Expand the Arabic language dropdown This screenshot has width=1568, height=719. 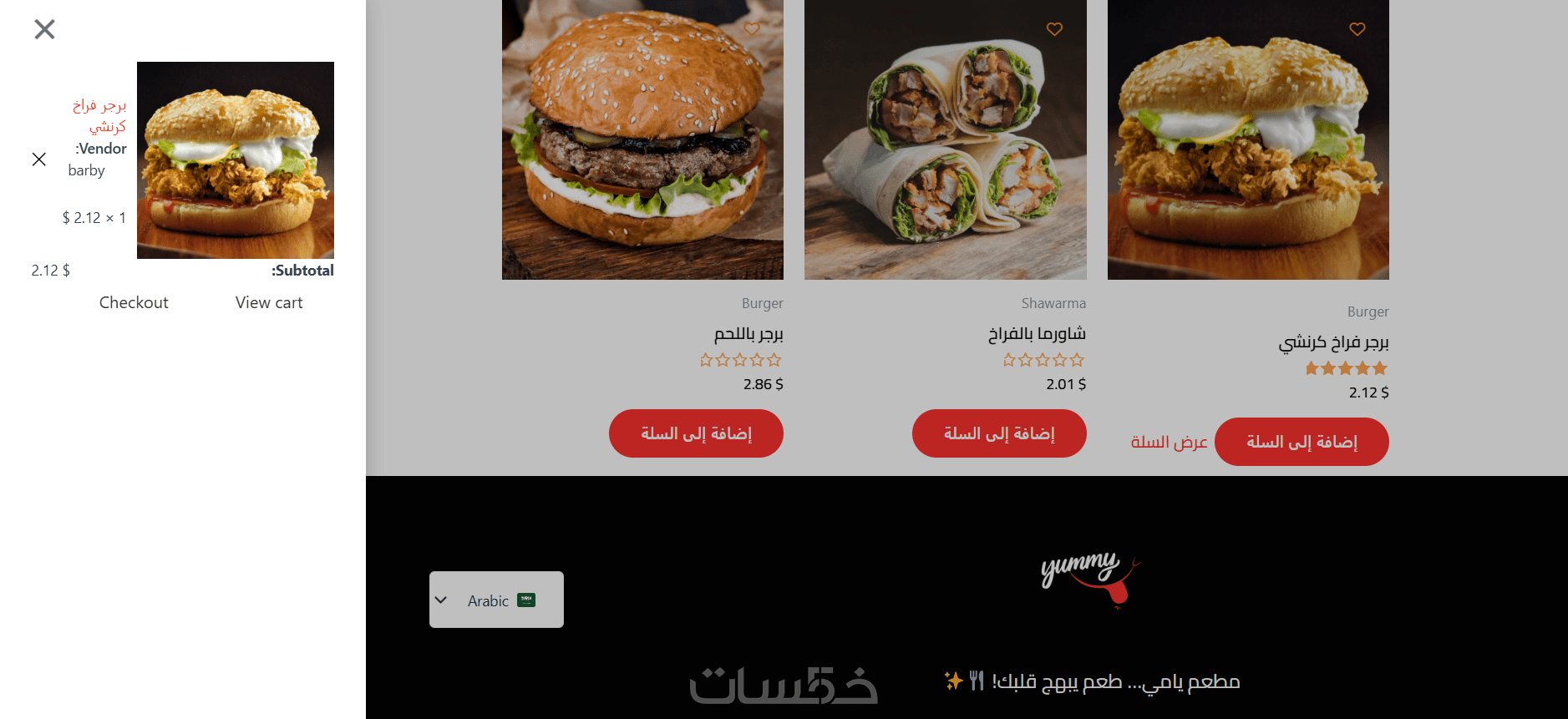pyautogui.click(x=496, y=600)
